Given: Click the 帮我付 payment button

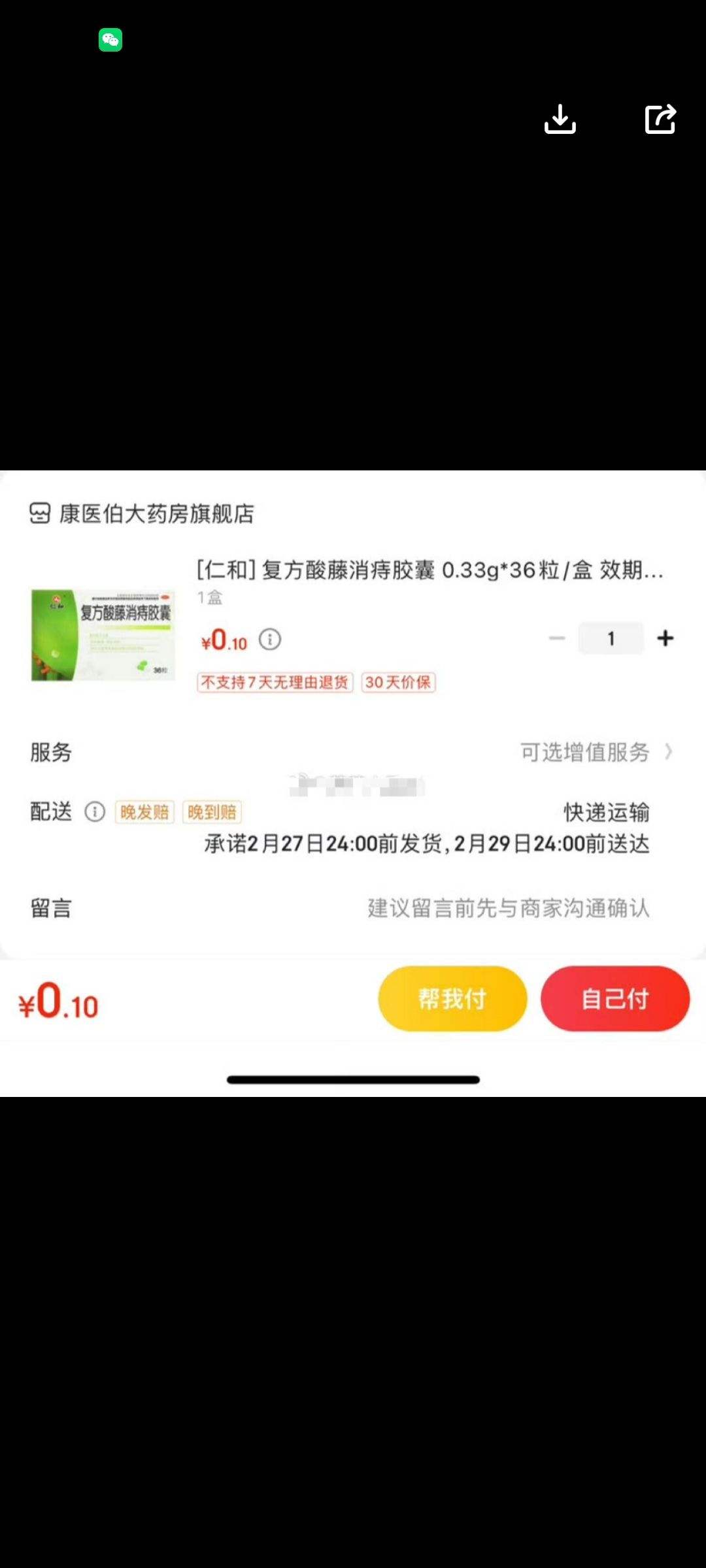Looking at the screenshot, I should [x=451, y=998].
